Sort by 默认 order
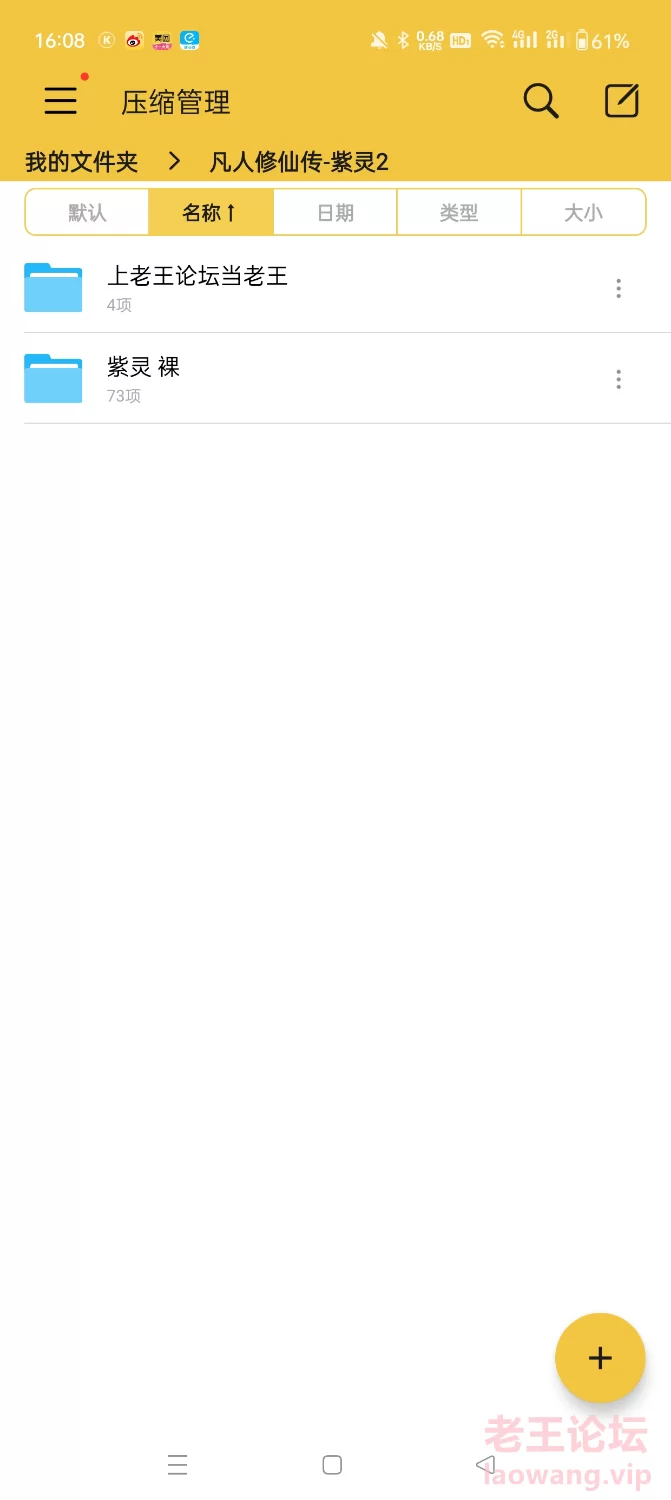 (87, 213)
